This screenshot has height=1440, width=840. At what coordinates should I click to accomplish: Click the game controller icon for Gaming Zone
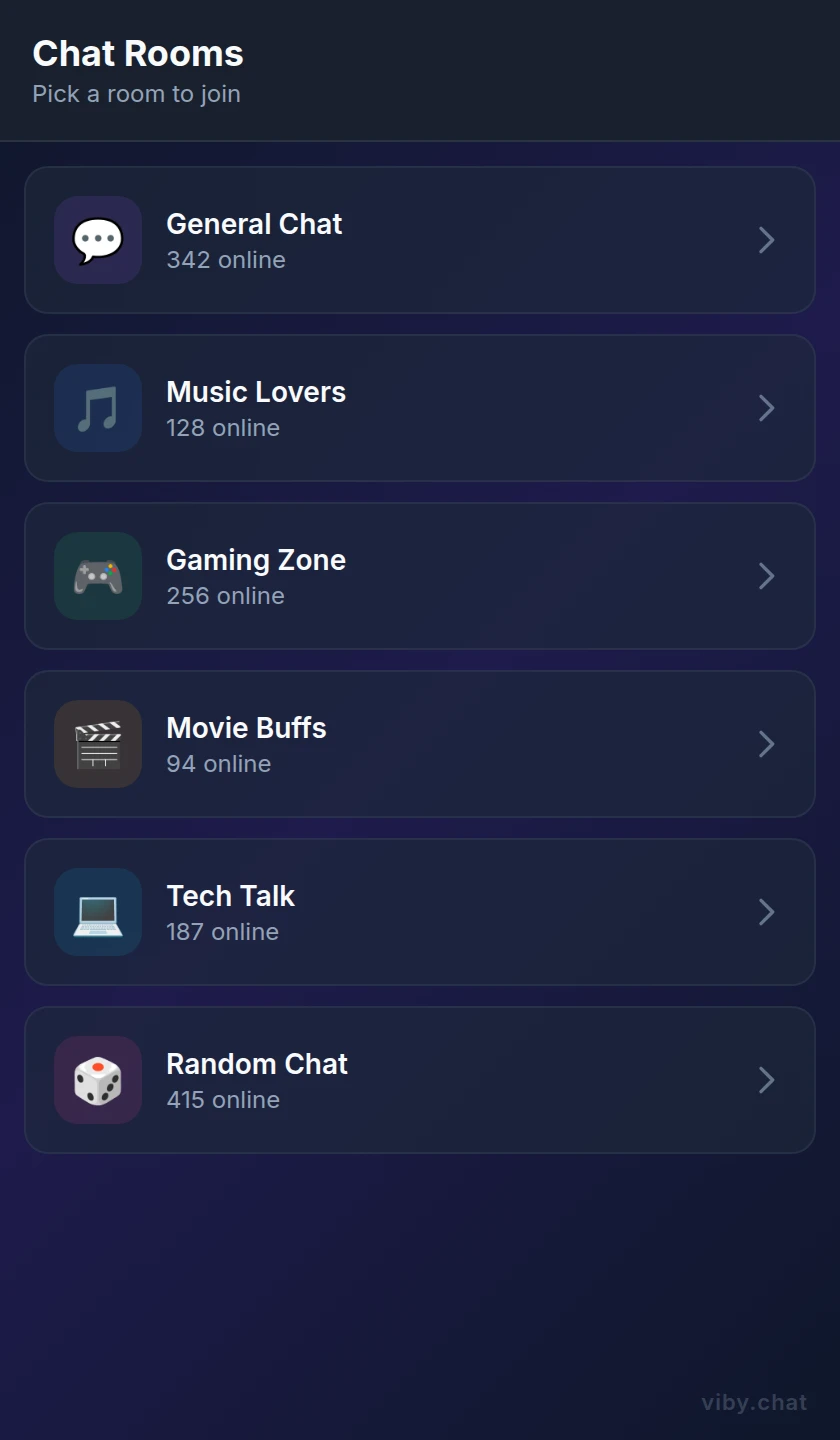tap(97, 576)
